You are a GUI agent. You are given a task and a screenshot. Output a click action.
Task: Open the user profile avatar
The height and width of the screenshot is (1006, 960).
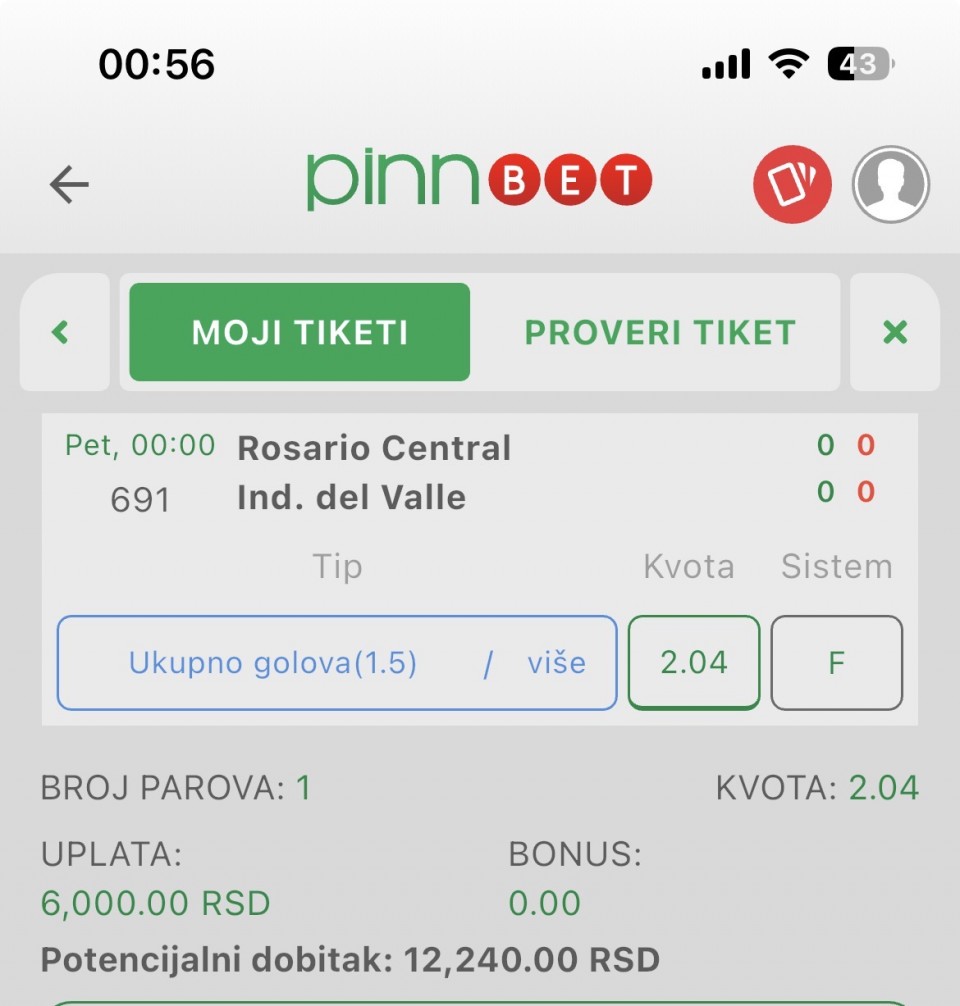click(890, 184)
